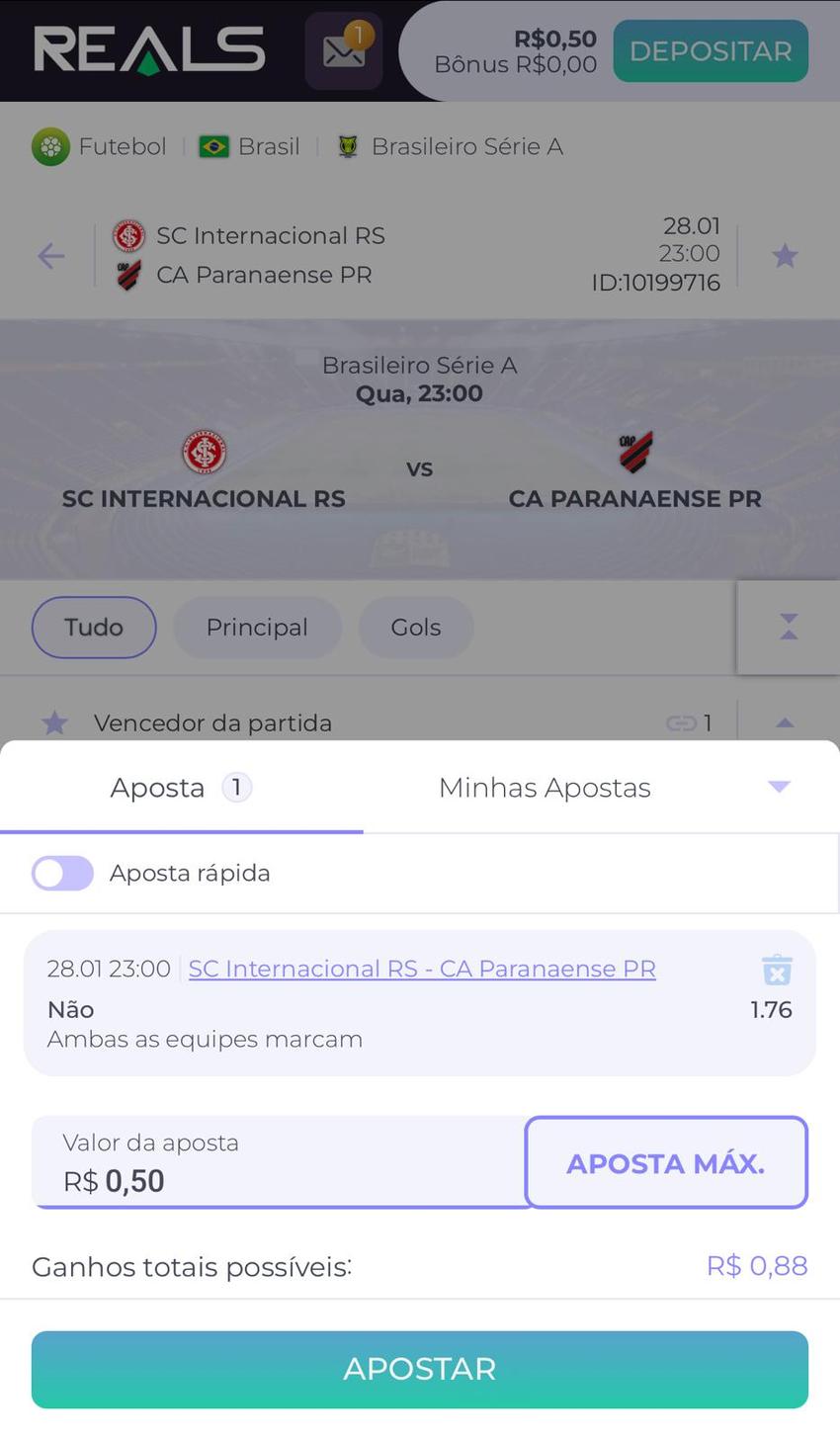
Task: Switch to the Minhas Apostas tab
Action: pos(544,787)
